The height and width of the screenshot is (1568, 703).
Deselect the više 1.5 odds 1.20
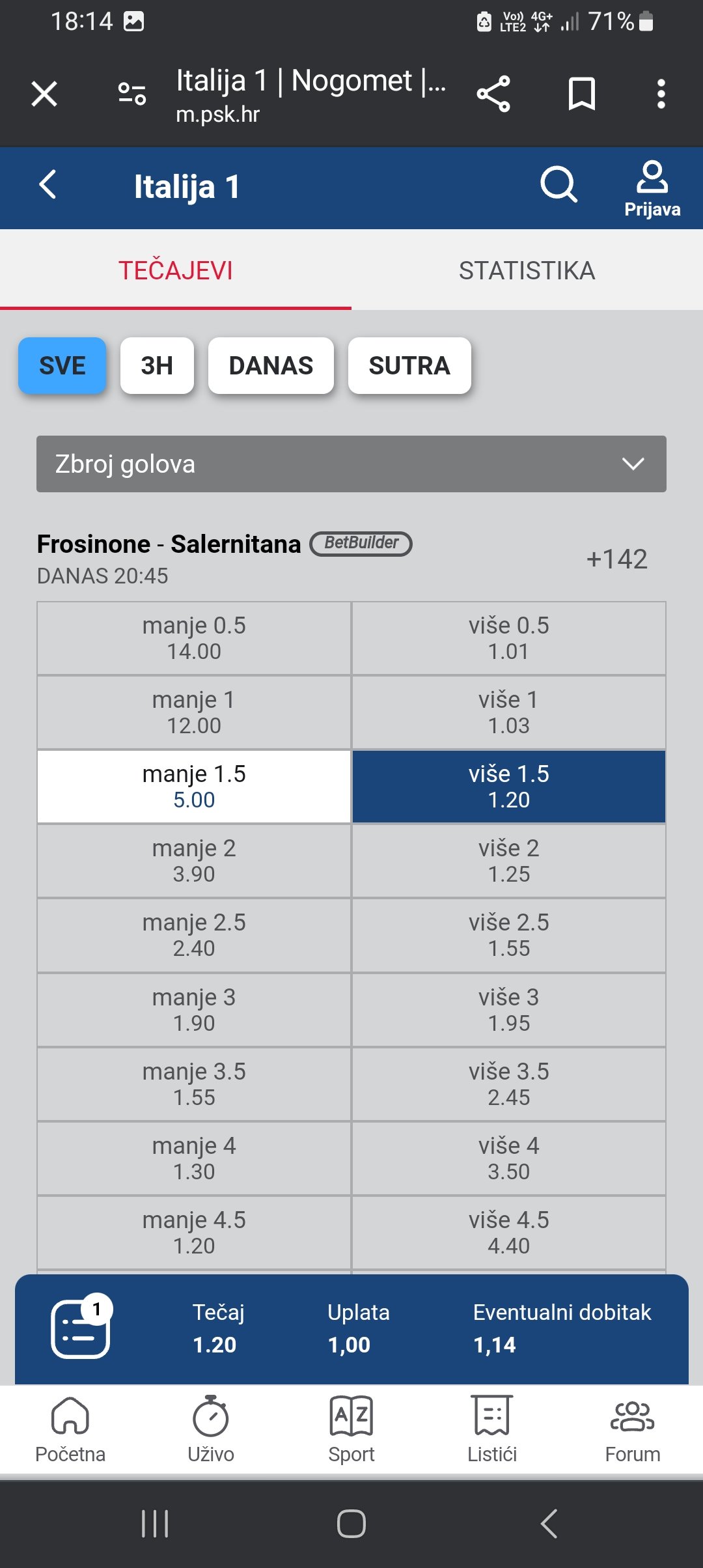pos(509,787)
